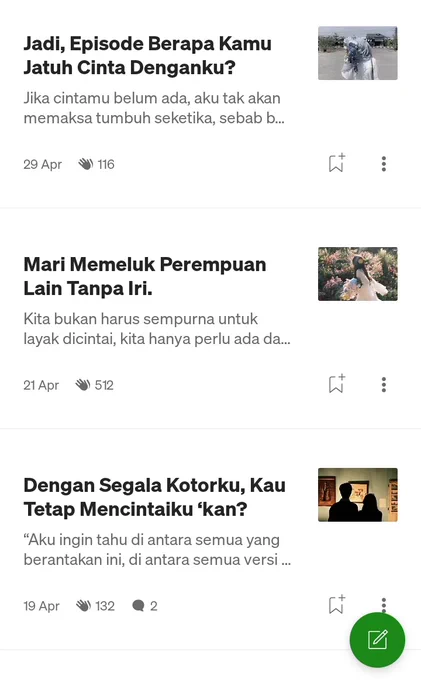421x680 pixels.
Task: Open more options for the 19 Apr story
Action: pos(384,604)
